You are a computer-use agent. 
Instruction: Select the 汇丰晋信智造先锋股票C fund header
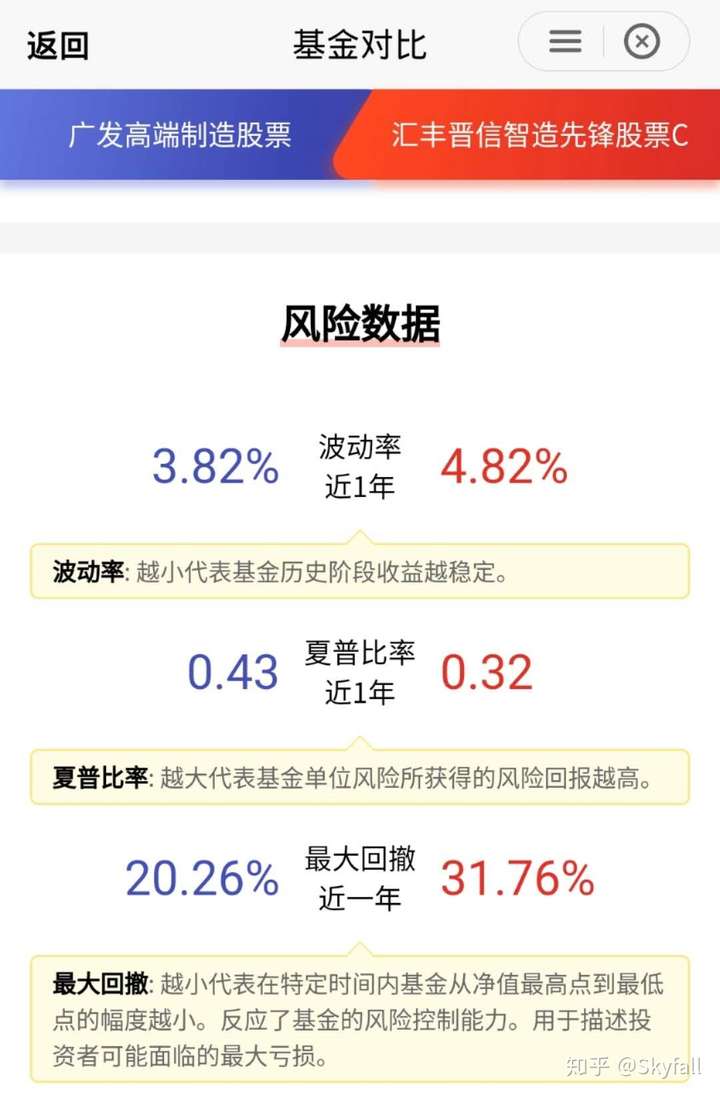coord(540,136)
